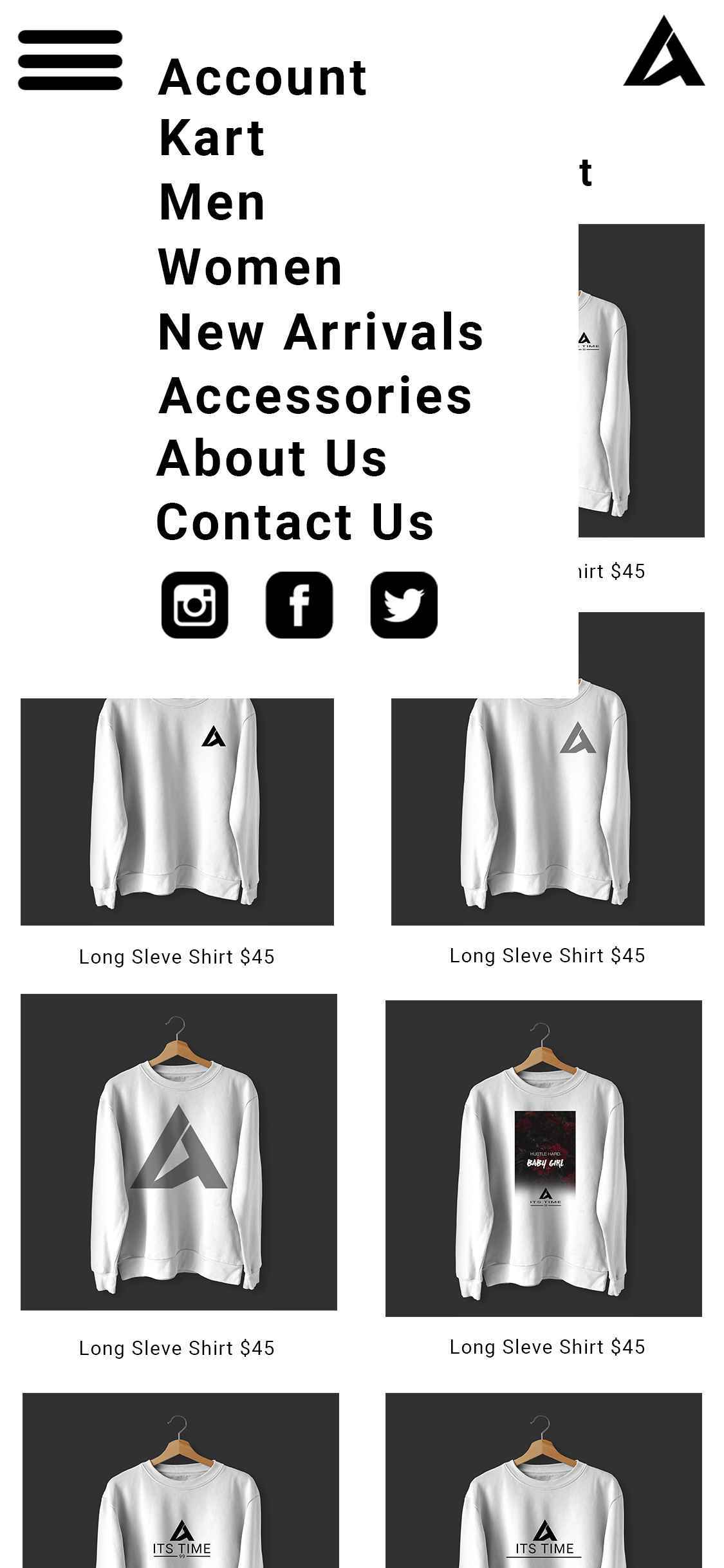Screen dimensions: 724x1568
Task: Visit the Twitter page
Action: (404, 605)
